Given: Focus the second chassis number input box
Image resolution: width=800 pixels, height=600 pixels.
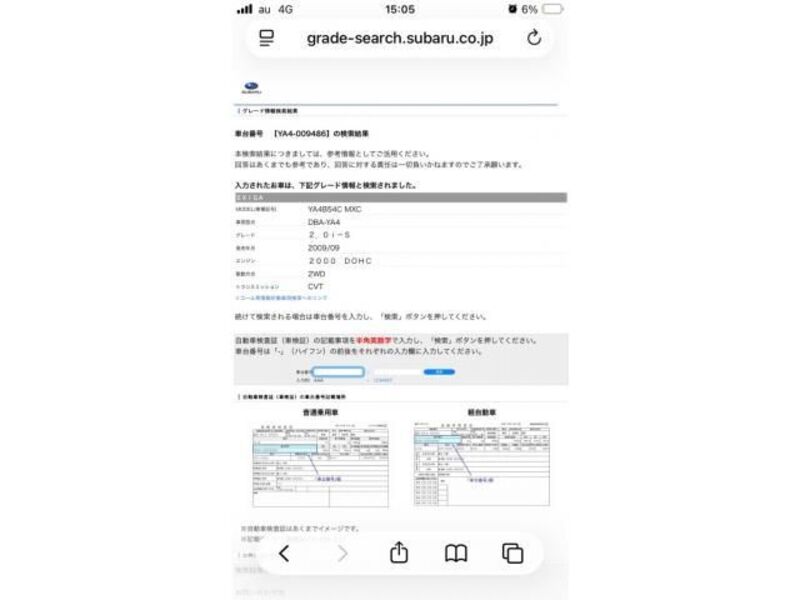Looking at the screenshot, I should [394, 372].
